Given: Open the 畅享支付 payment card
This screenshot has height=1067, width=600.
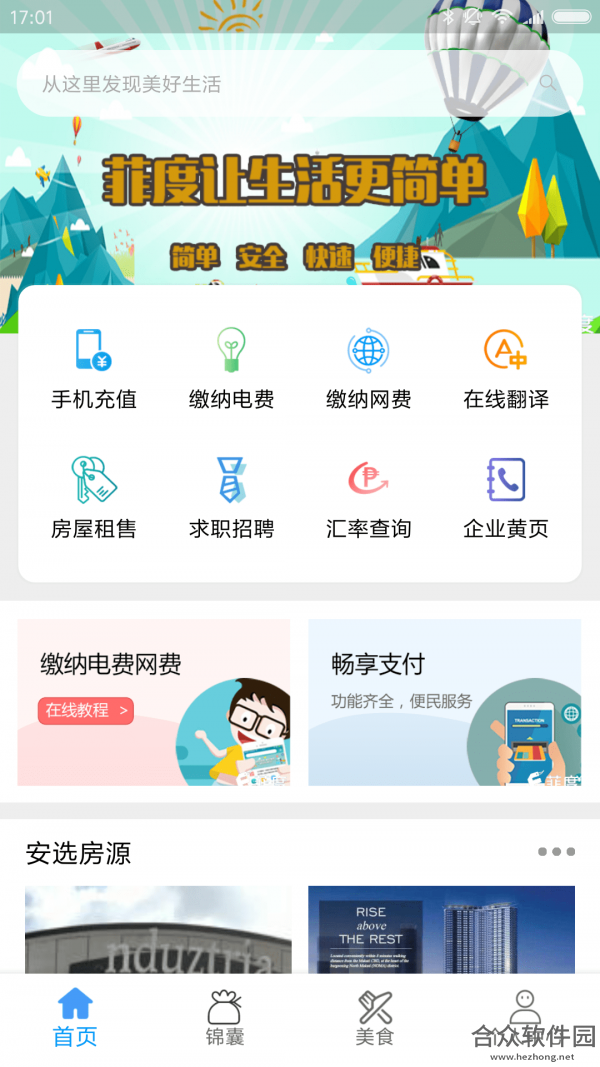Looking at the screenshot, I should [x=445, y=702].
